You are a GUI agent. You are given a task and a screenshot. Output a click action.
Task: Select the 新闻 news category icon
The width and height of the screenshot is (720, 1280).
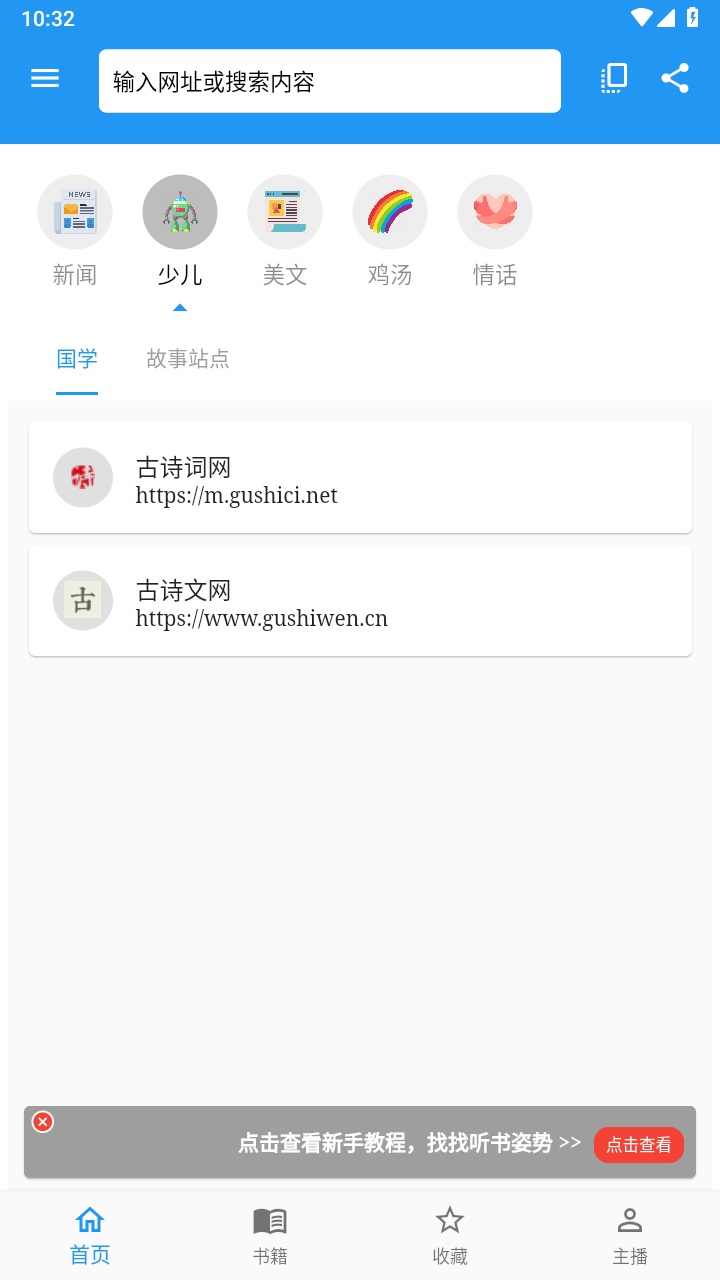pos(75,211)
